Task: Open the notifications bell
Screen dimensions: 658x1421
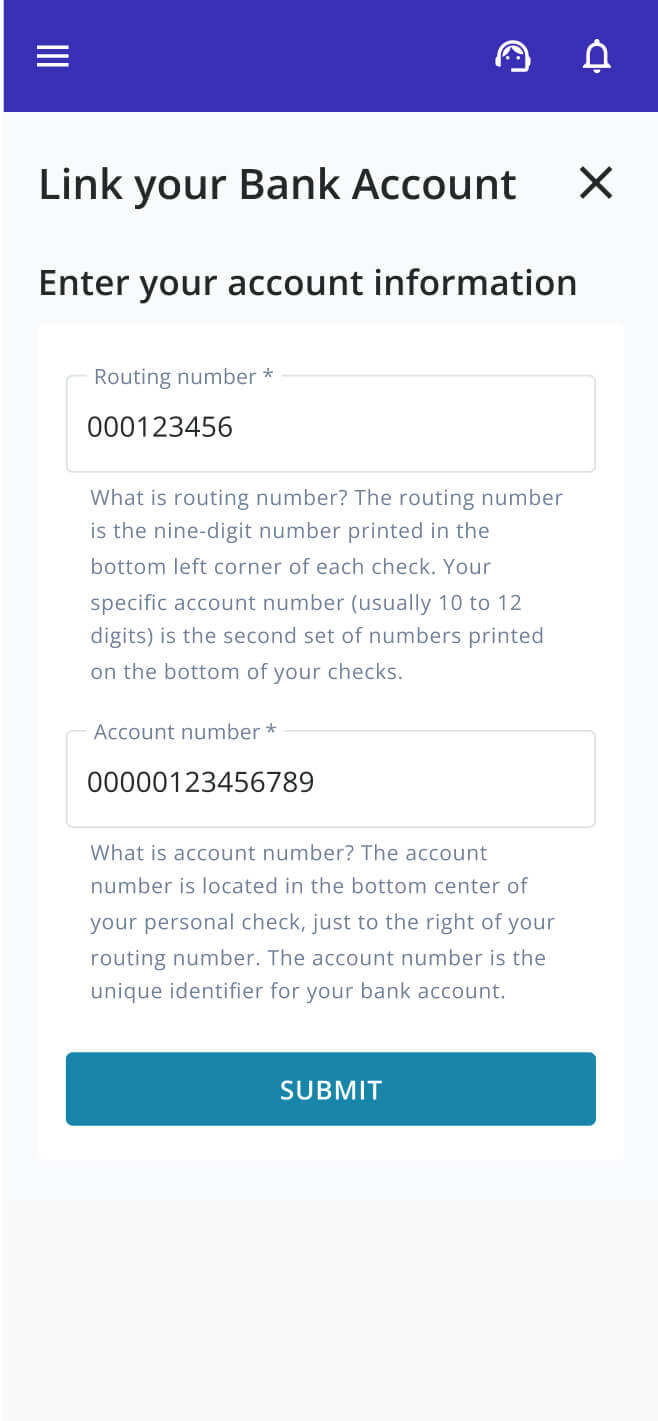Action: [x=597, y=56]
